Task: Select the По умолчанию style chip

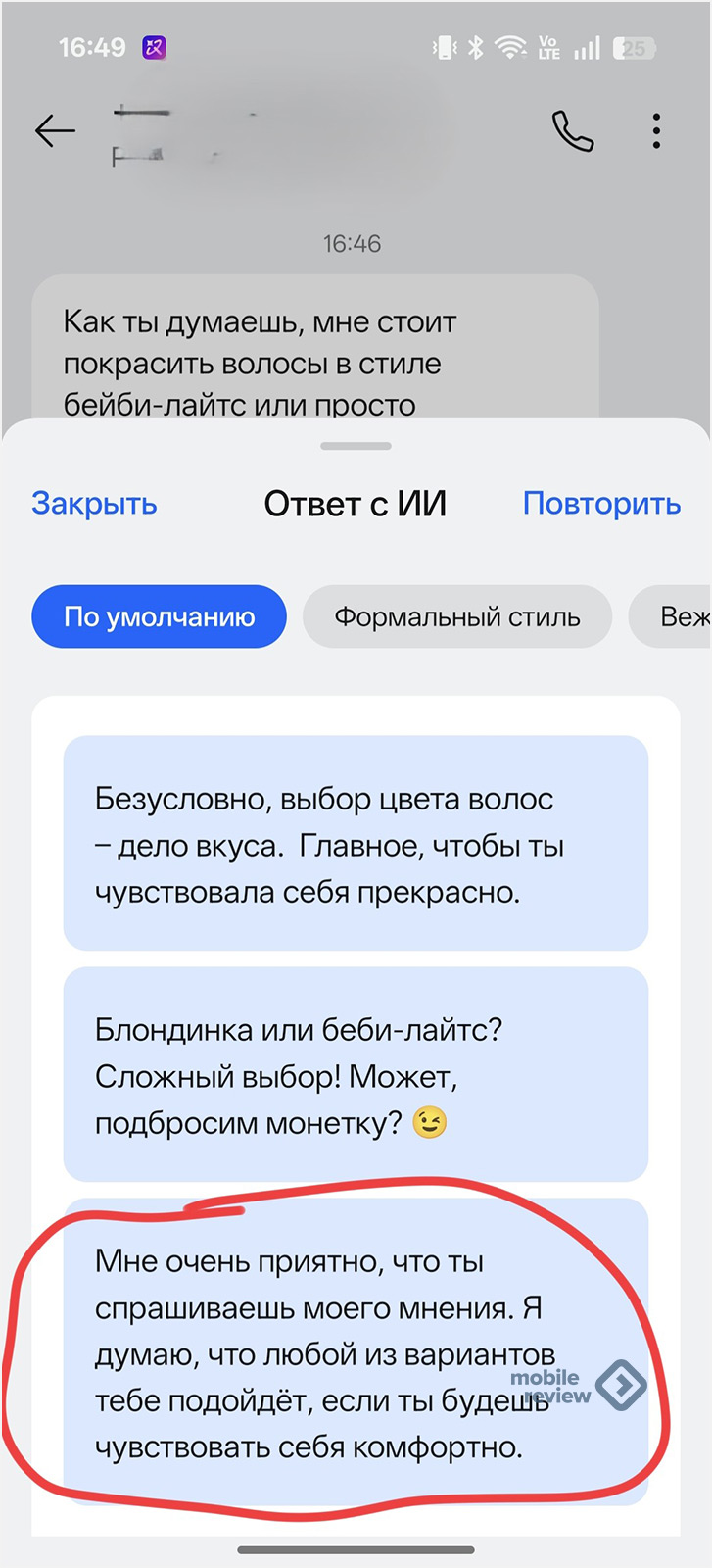Action: (159, 616)
